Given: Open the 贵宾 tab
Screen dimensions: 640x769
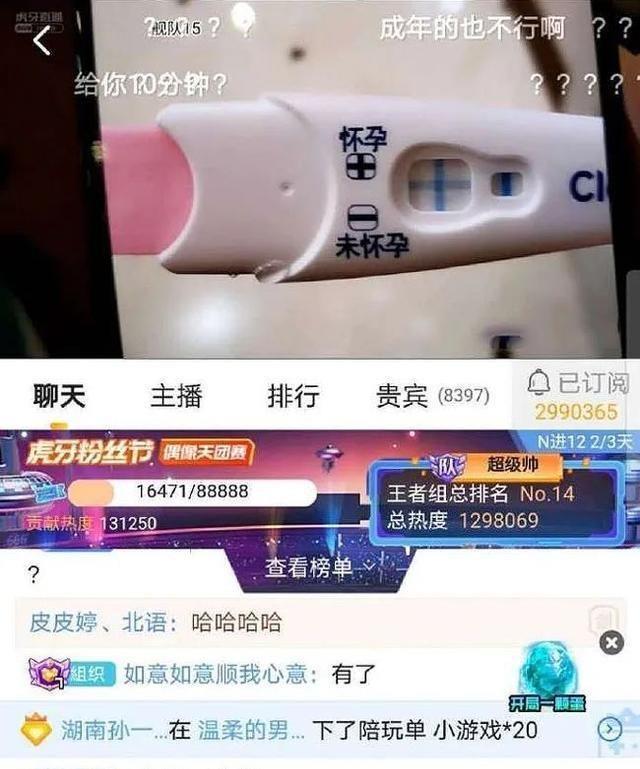Looking at the screenshot, I should [x=431, y=396].
